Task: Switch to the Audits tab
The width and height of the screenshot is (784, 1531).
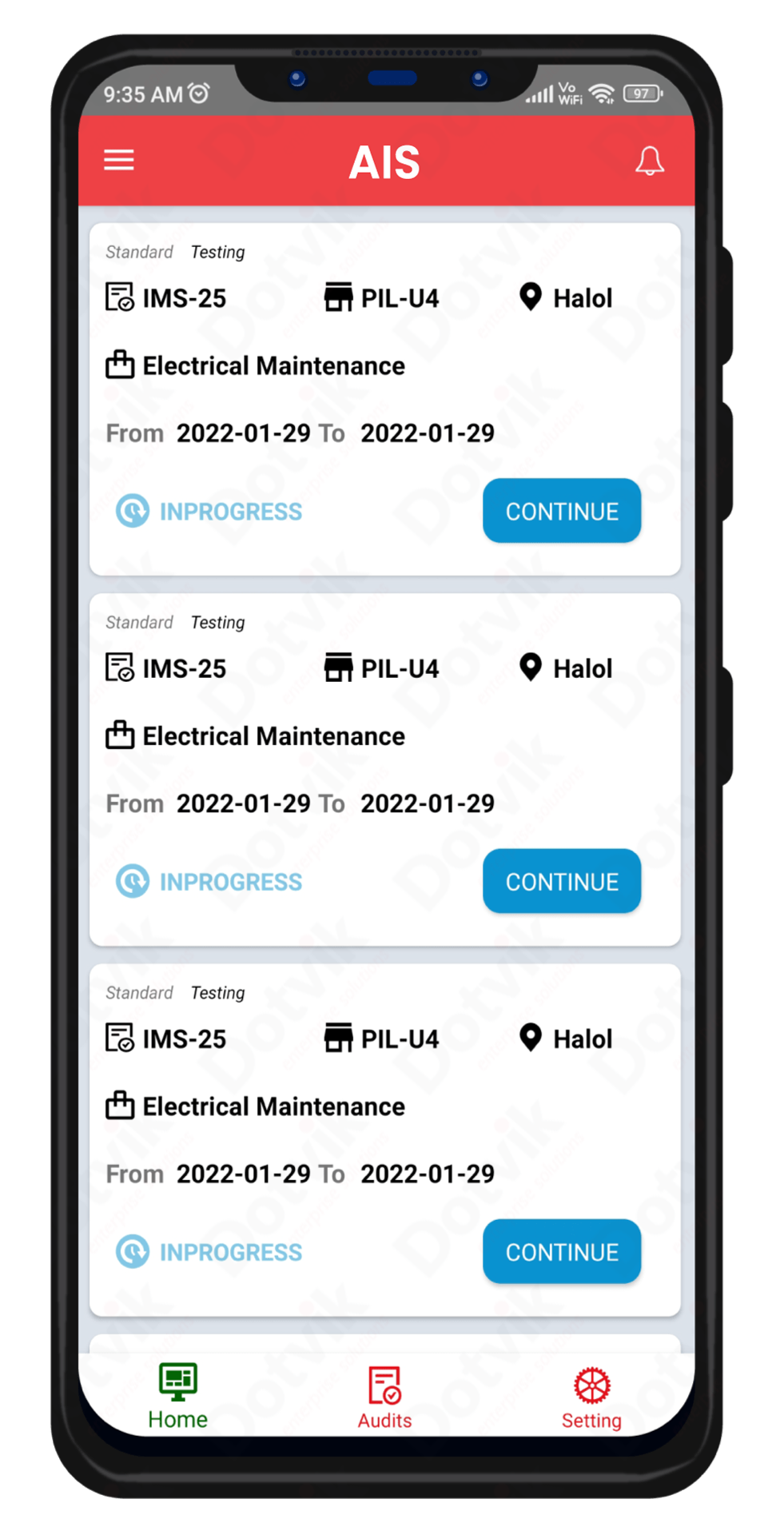Action: (x=384, y=1396)
